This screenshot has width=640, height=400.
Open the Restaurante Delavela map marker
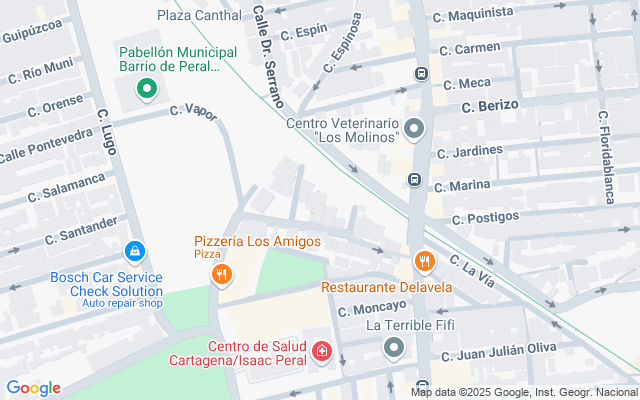pos(424,262)
